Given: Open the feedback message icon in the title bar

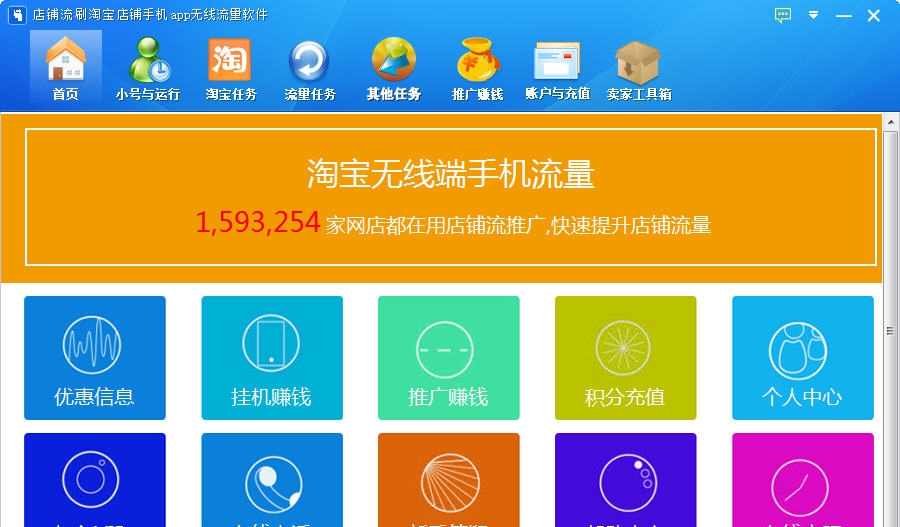Looking at the screenshot, I should [783, 15].
